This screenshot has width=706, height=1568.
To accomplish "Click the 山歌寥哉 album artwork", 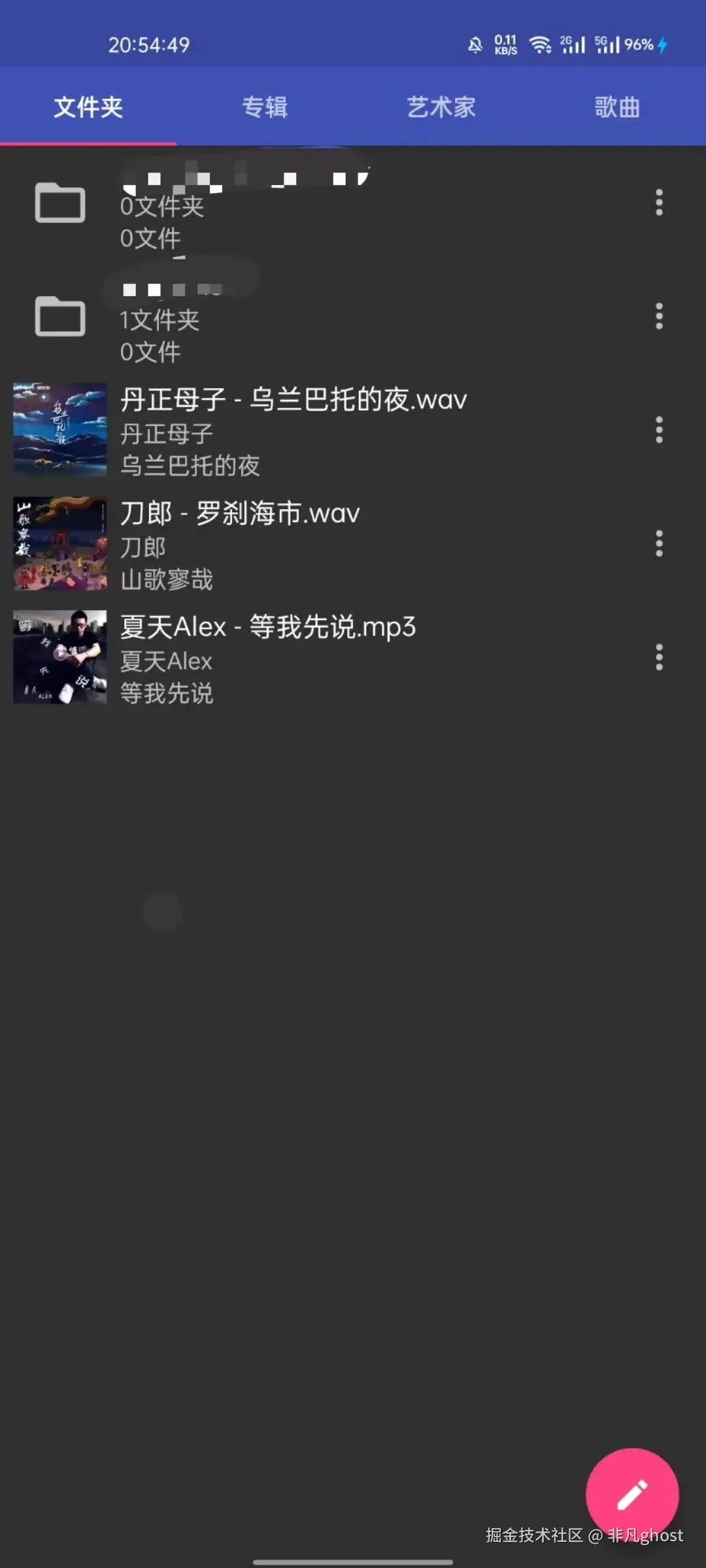I will (x=59, y=544).
